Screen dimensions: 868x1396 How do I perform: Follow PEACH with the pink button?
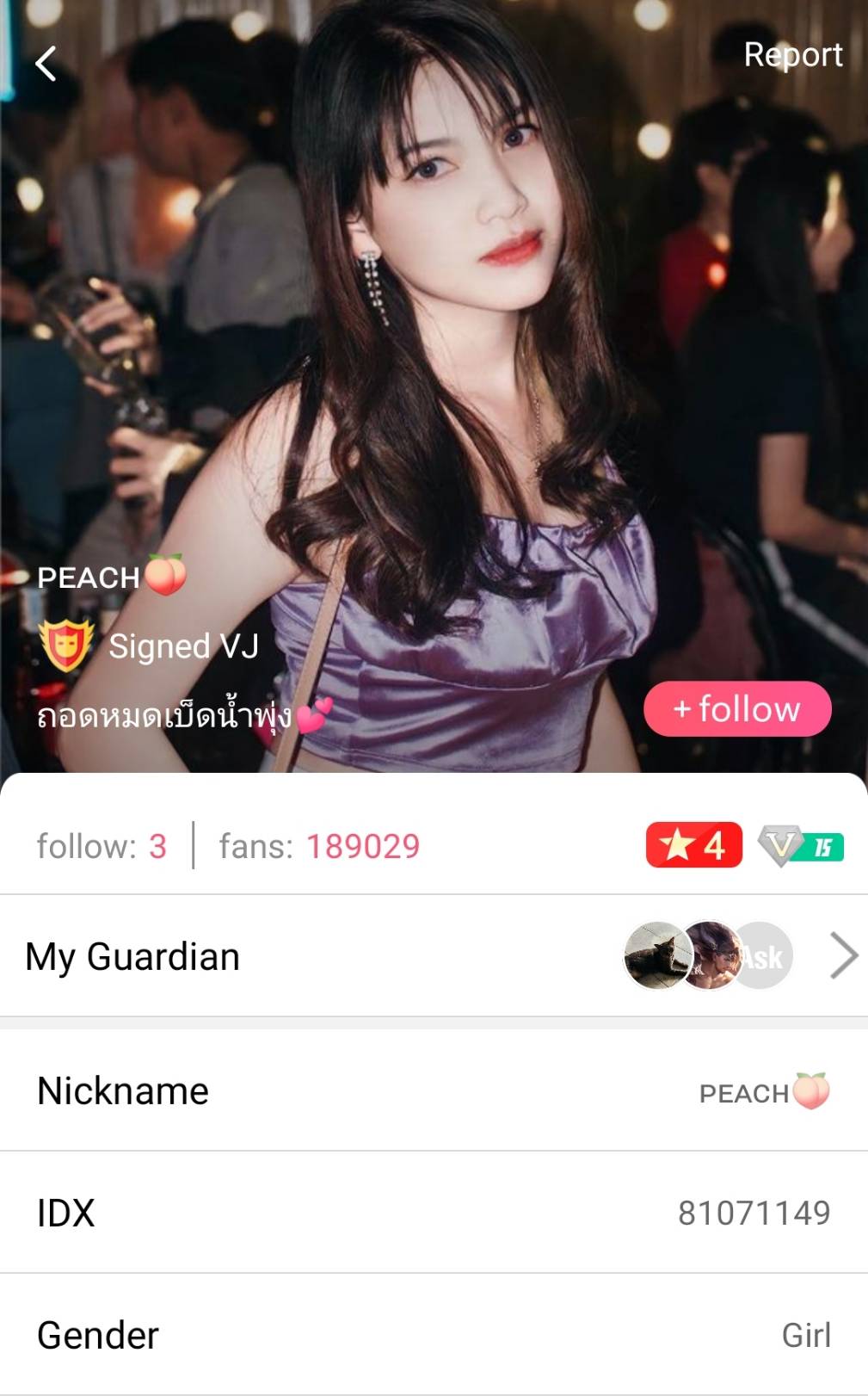click(737, 709)
